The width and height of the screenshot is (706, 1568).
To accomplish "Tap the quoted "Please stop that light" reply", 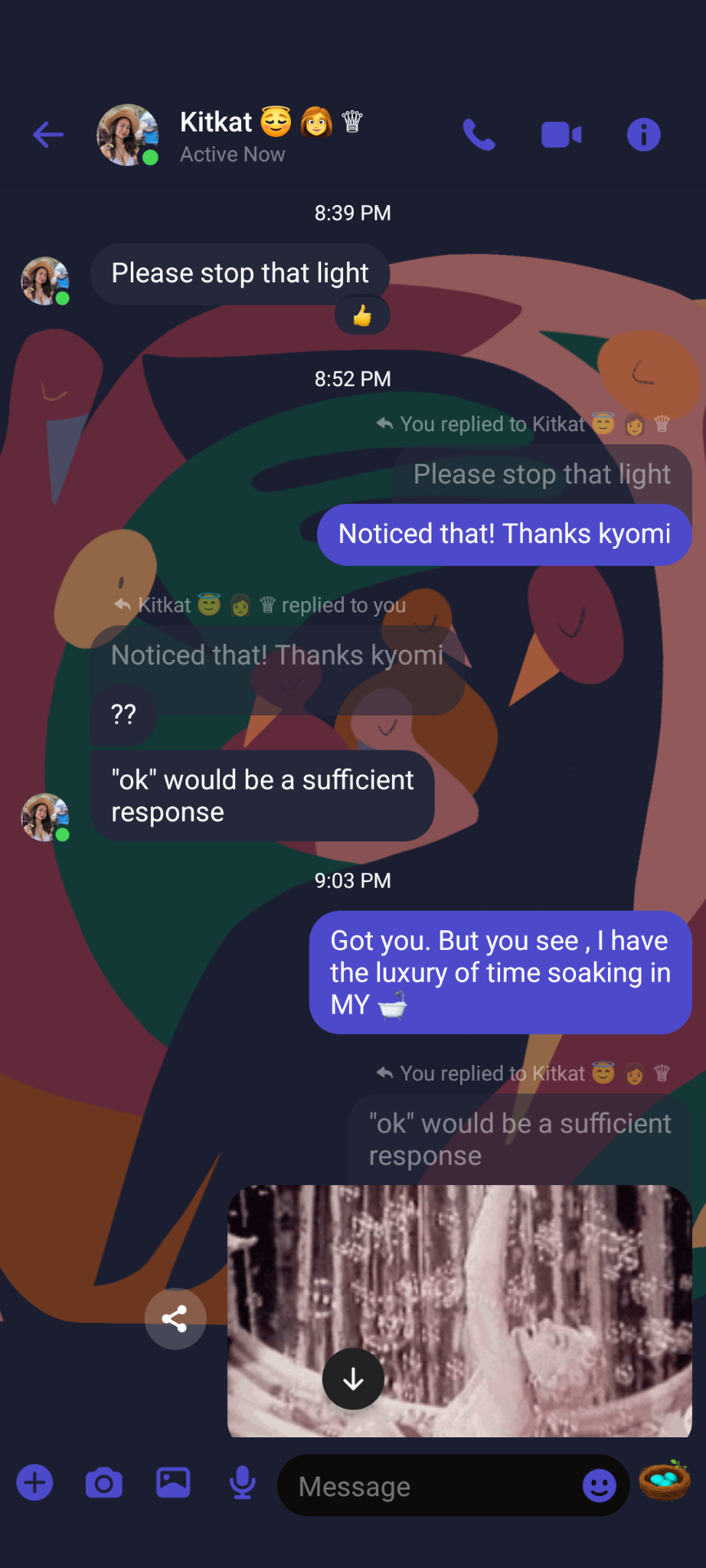I will (541, 474).
